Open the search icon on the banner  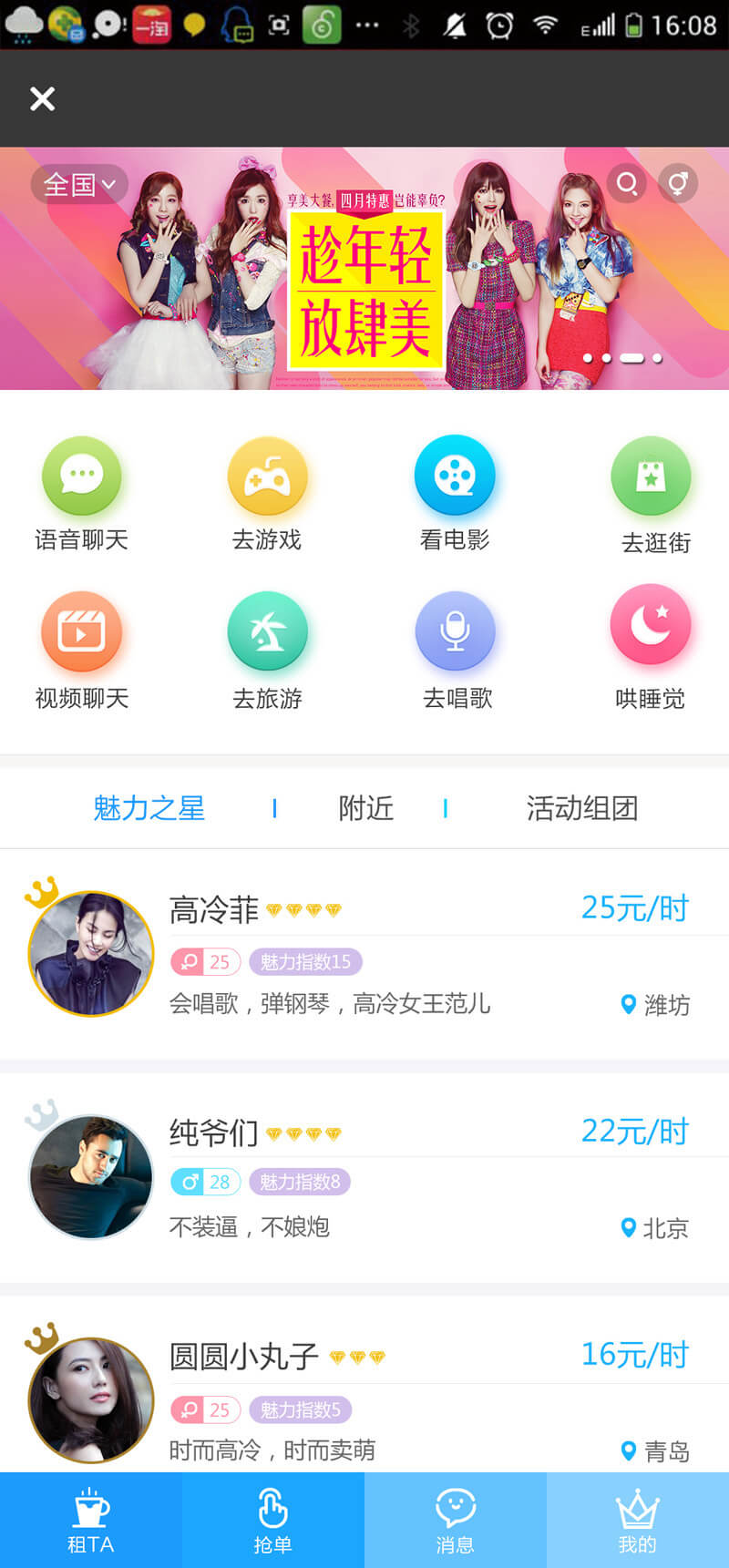click(627, 184)
